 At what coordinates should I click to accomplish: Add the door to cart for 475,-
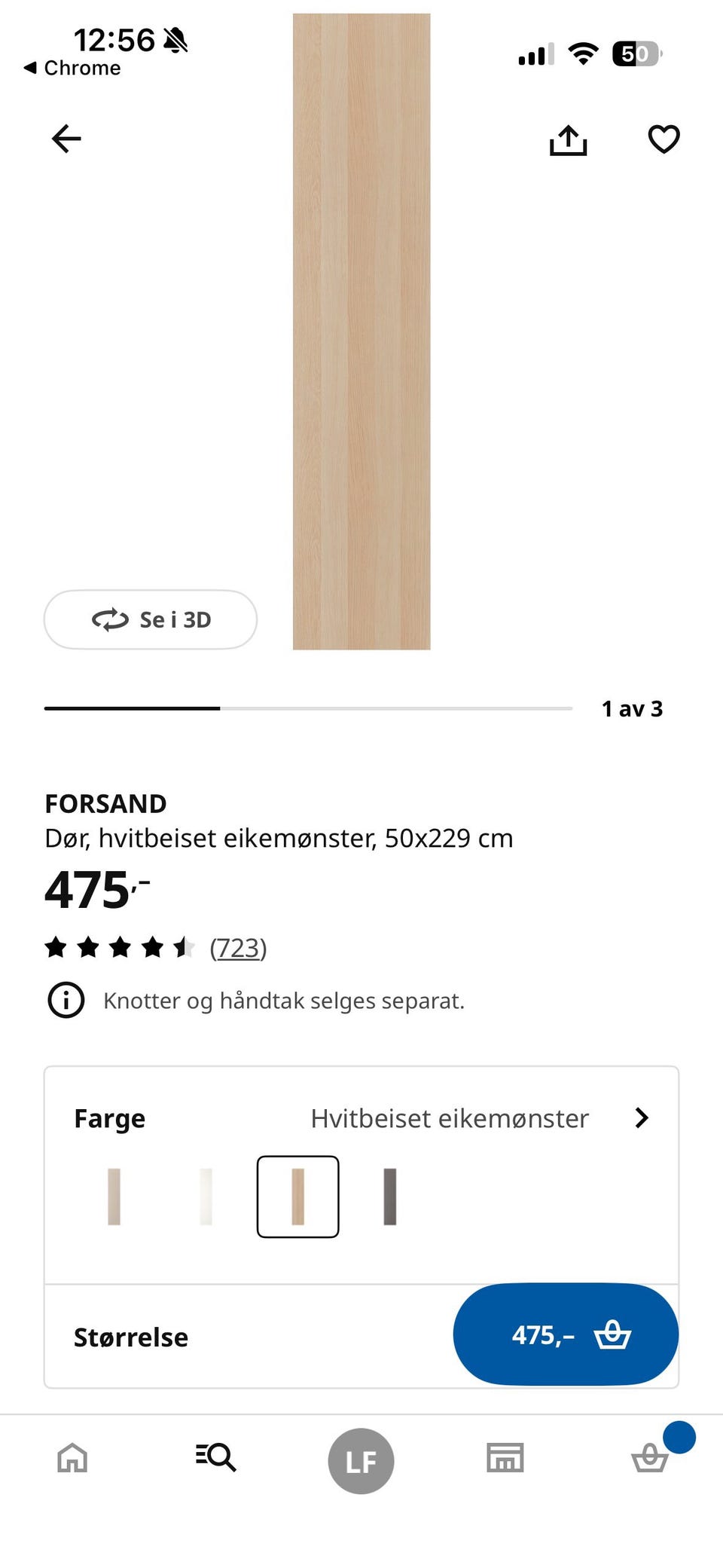(566, 1335)
